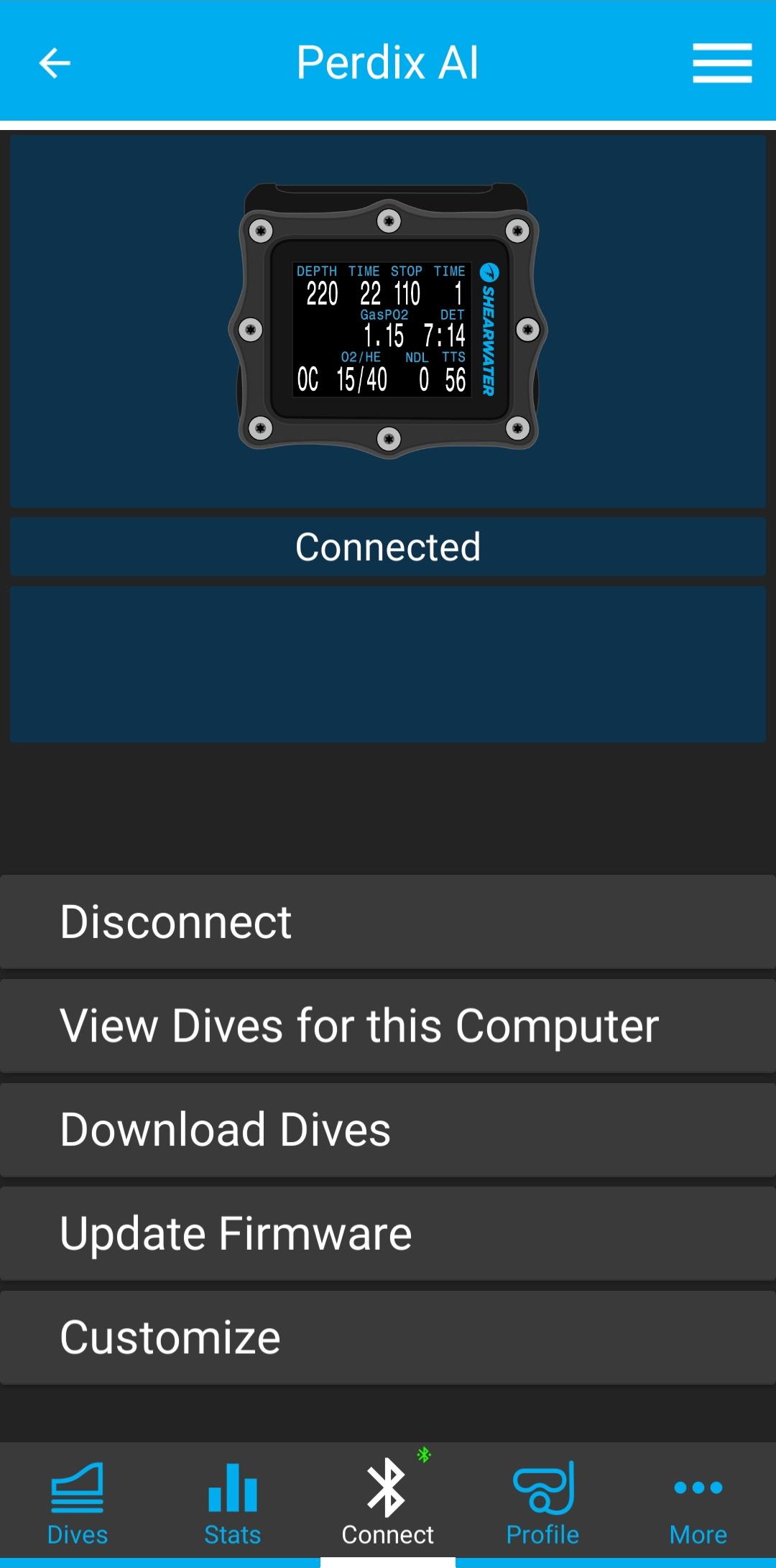Select Download Dives
The height and width of the screenshot is (1568, 776).
[388, 1130]
